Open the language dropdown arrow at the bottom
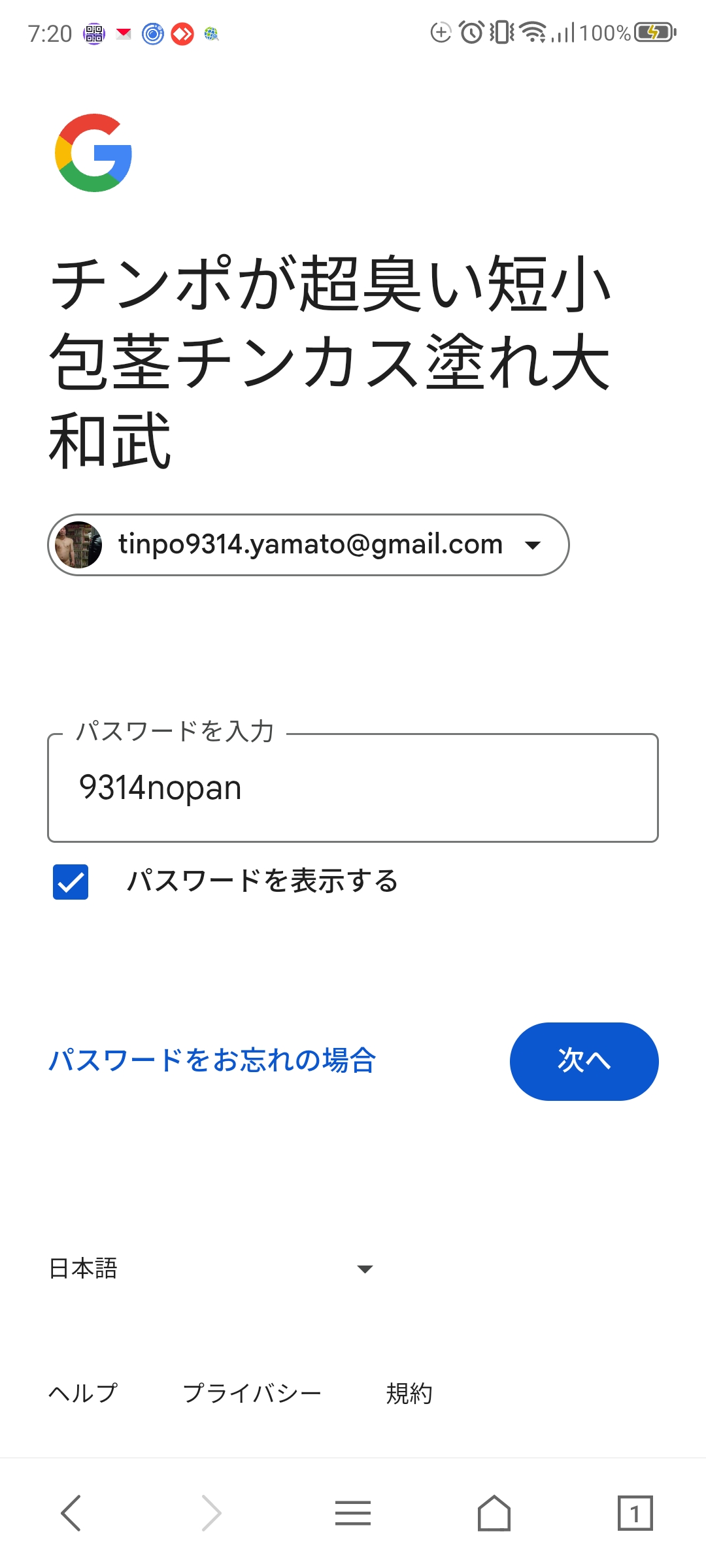Image resolution: width=706 pixels, height=1568 pixels. click(x=366, y=1267)
